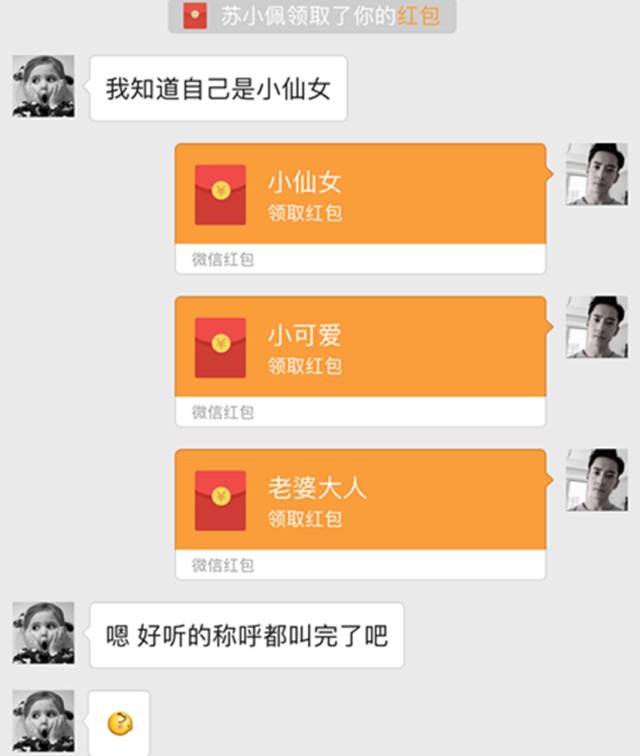The width and height of the screenshot is (640, 756).
Task: Open the 老婆大人 red packet
Action: [x=360, y=500]
